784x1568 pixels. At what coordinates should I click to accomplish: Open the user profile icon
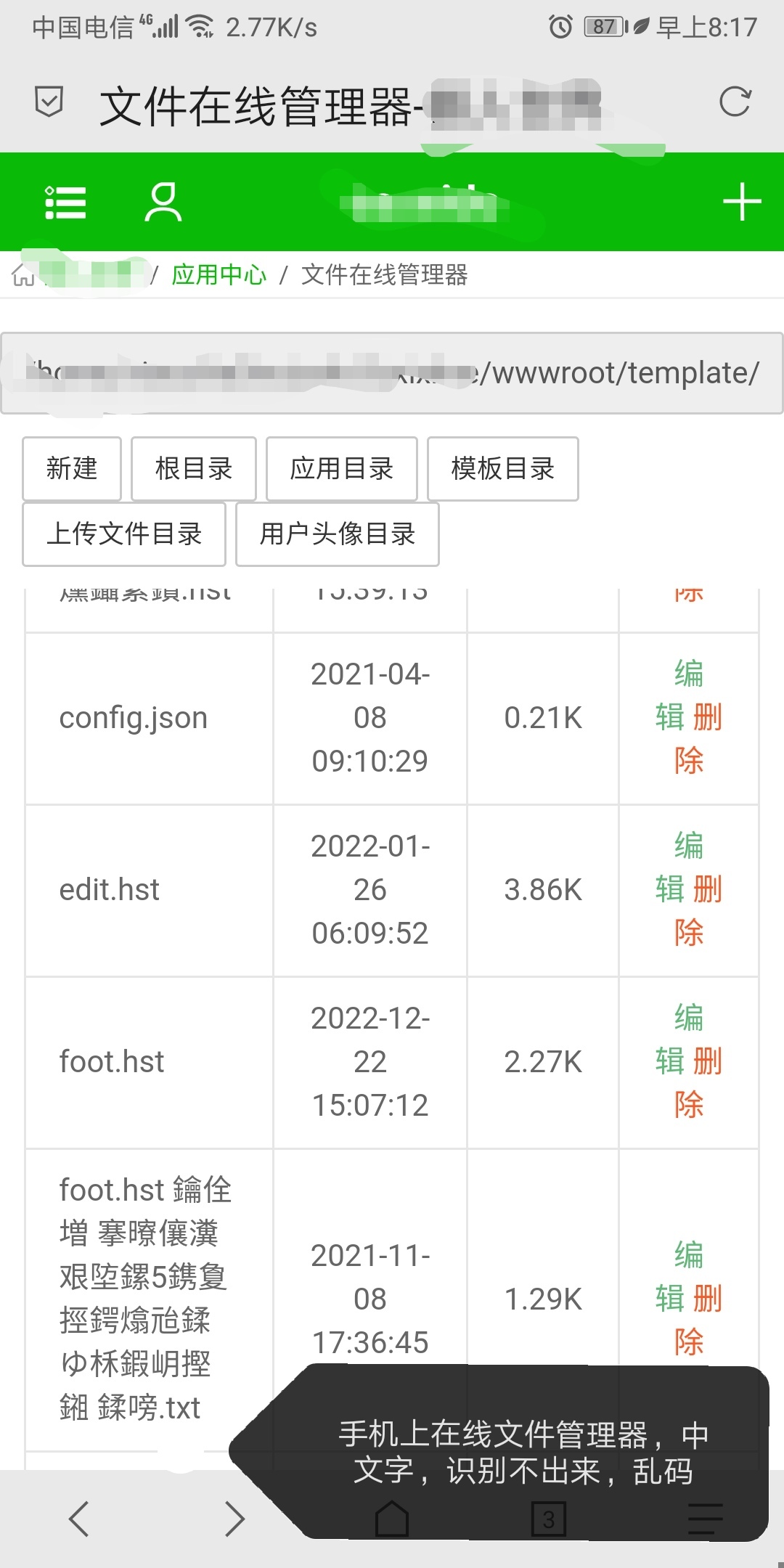coord(163,202)
